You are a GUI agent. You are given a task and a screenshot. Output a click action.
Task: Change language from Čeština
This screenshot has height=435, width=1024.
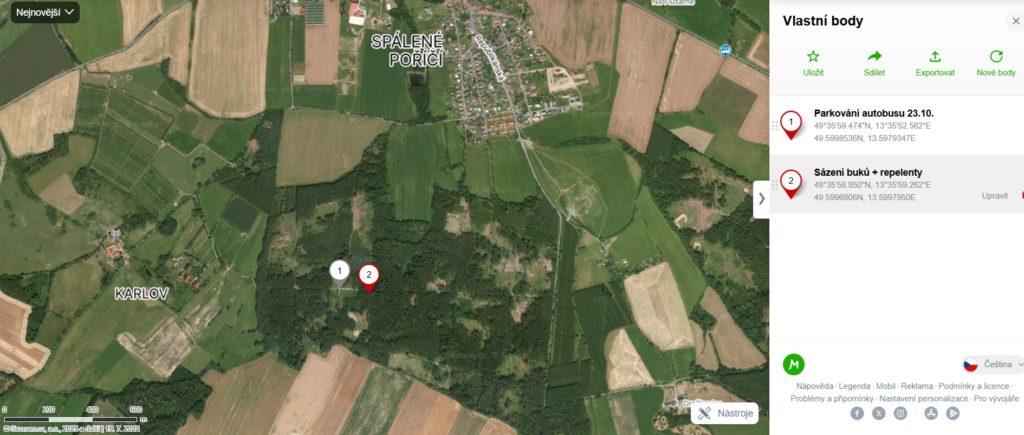point(993,365)
